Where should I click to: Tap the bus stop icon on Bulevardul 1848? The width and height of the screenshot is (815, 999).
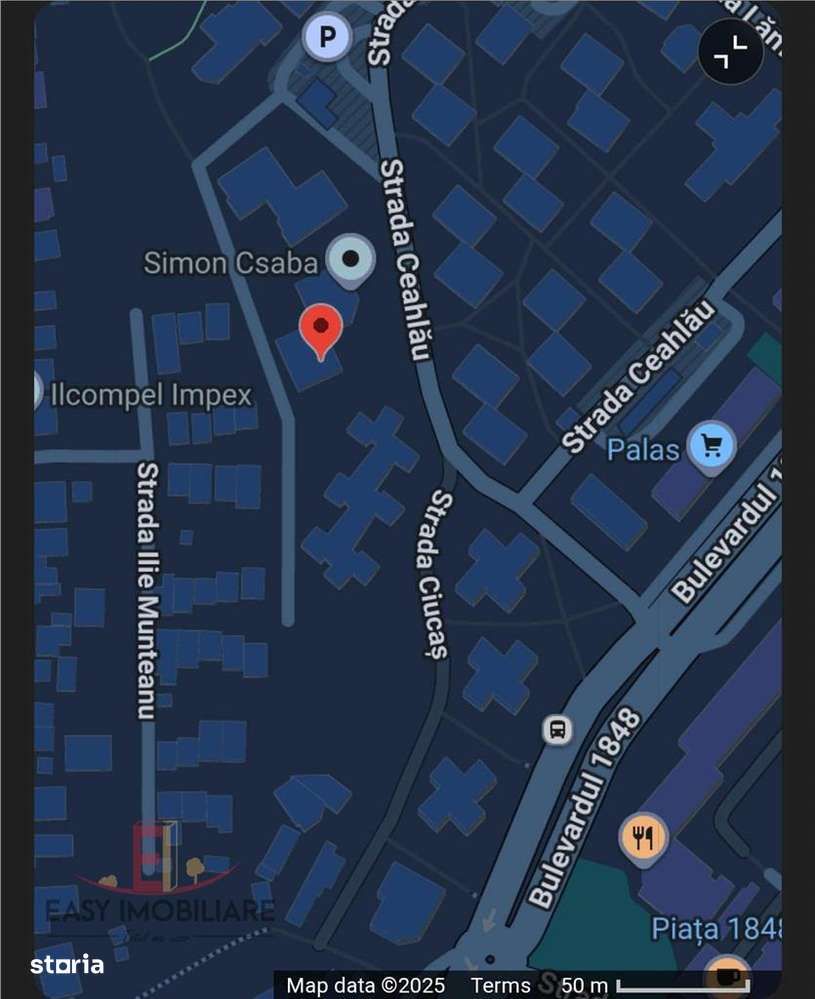[x=558, y=729]
